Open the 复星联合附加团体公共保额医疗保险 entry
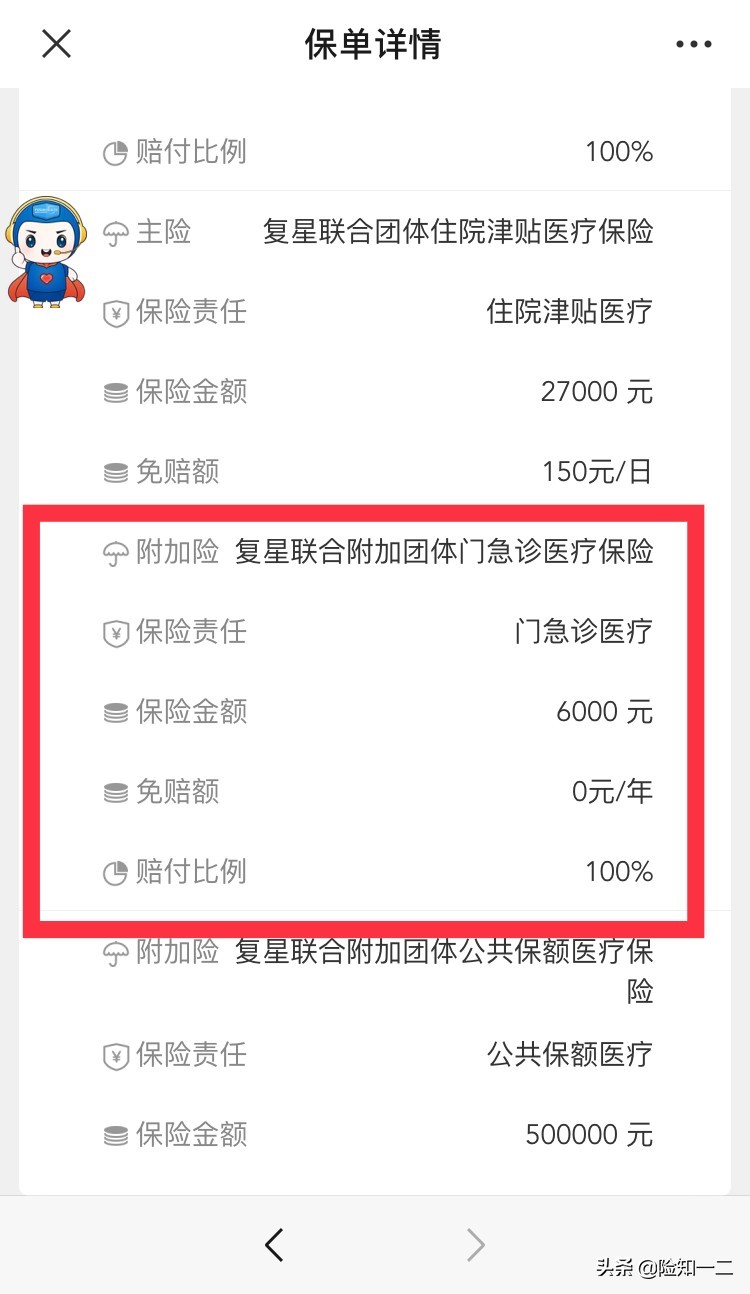The image size is (750, 1294). pyautogui.click(x=445, y=971)
